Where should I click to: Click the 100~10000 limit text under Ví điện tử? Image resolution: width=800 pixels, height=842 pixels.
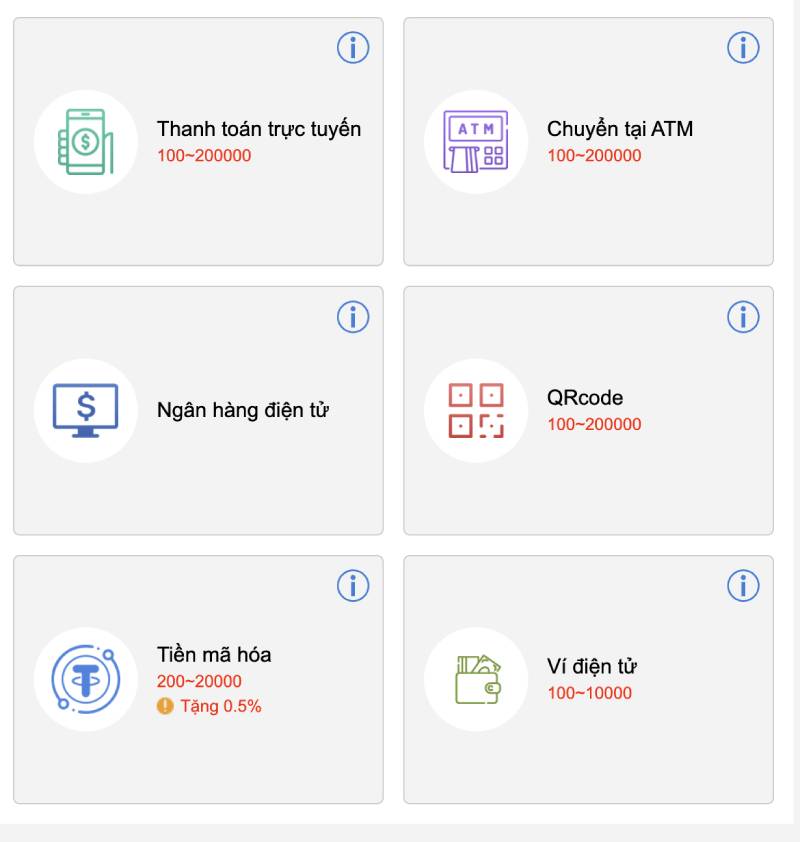pos(589,694)
